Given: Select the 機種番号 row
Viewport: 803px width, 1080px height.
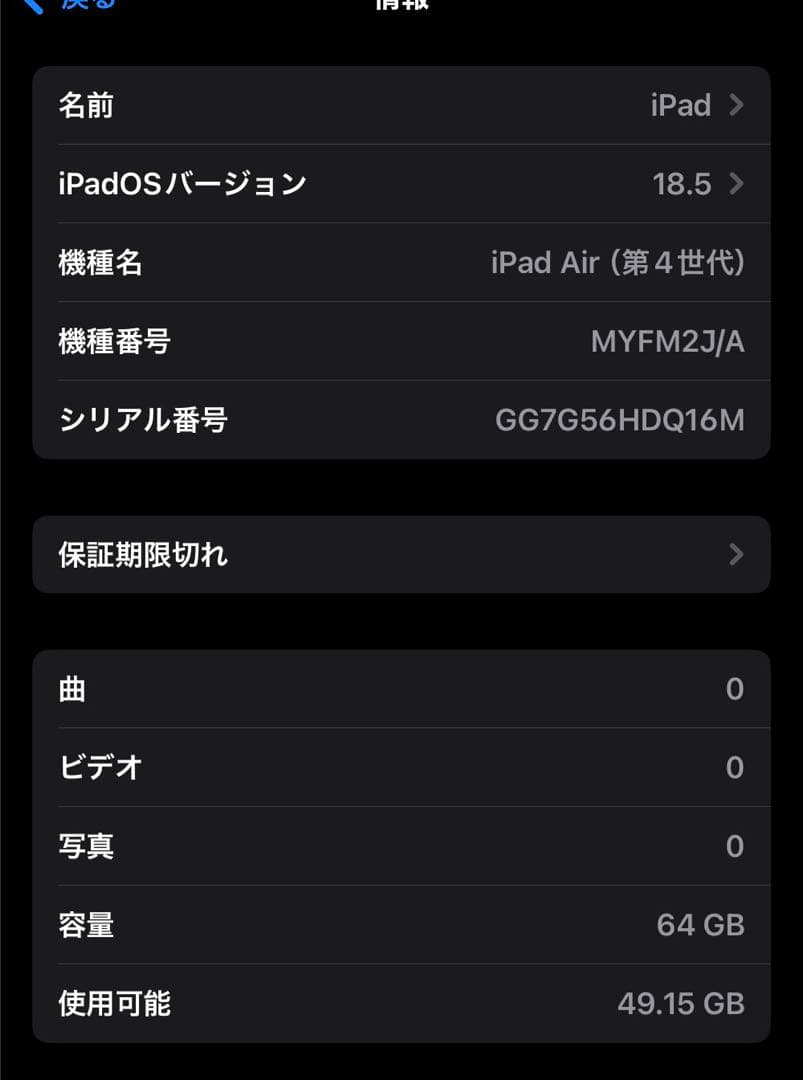Looking at the screenshot, I should tap(400, 342).
